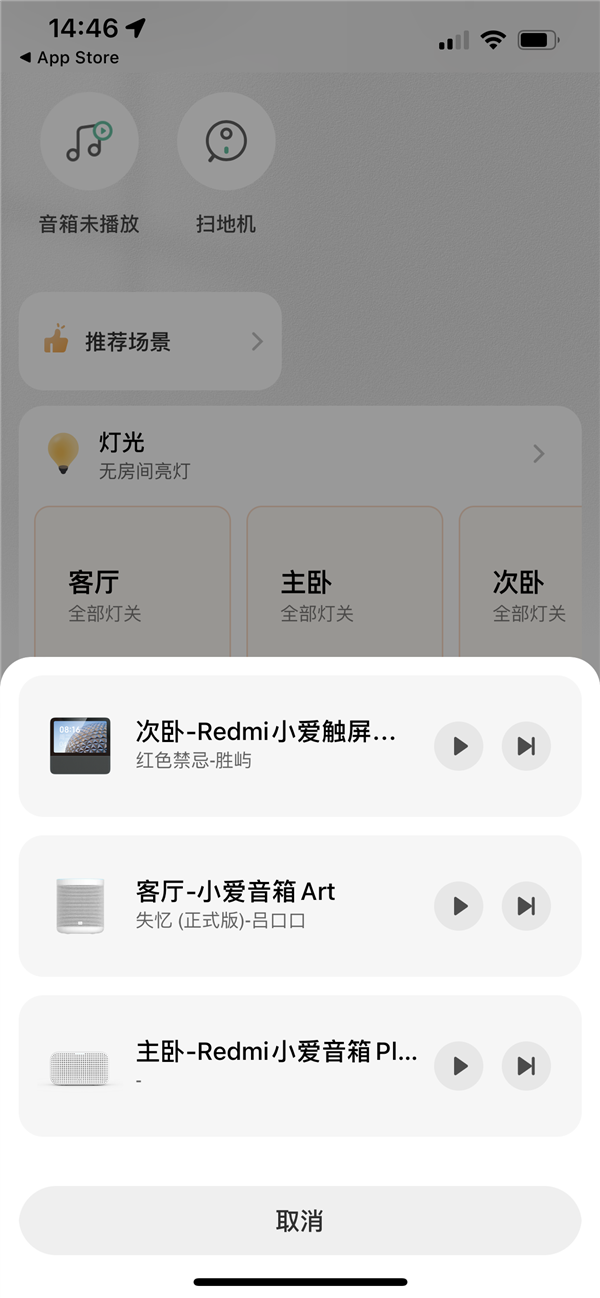The width and height of the screenshot is (600, 1298).
Task: Skip to next song on 客厅-小爱音箱 Art
Action: click(x=526, y=906)
